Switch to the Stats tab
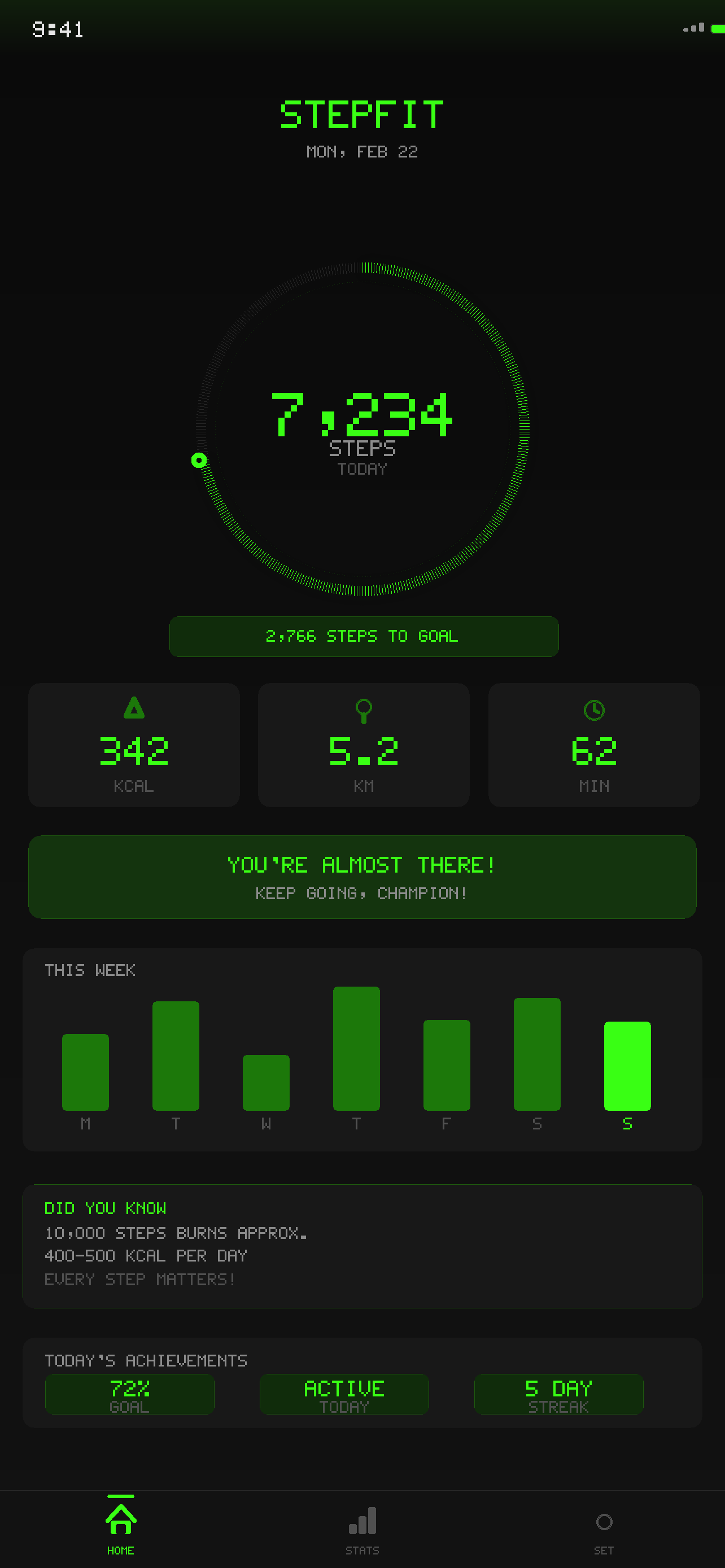 [362, 1530]
